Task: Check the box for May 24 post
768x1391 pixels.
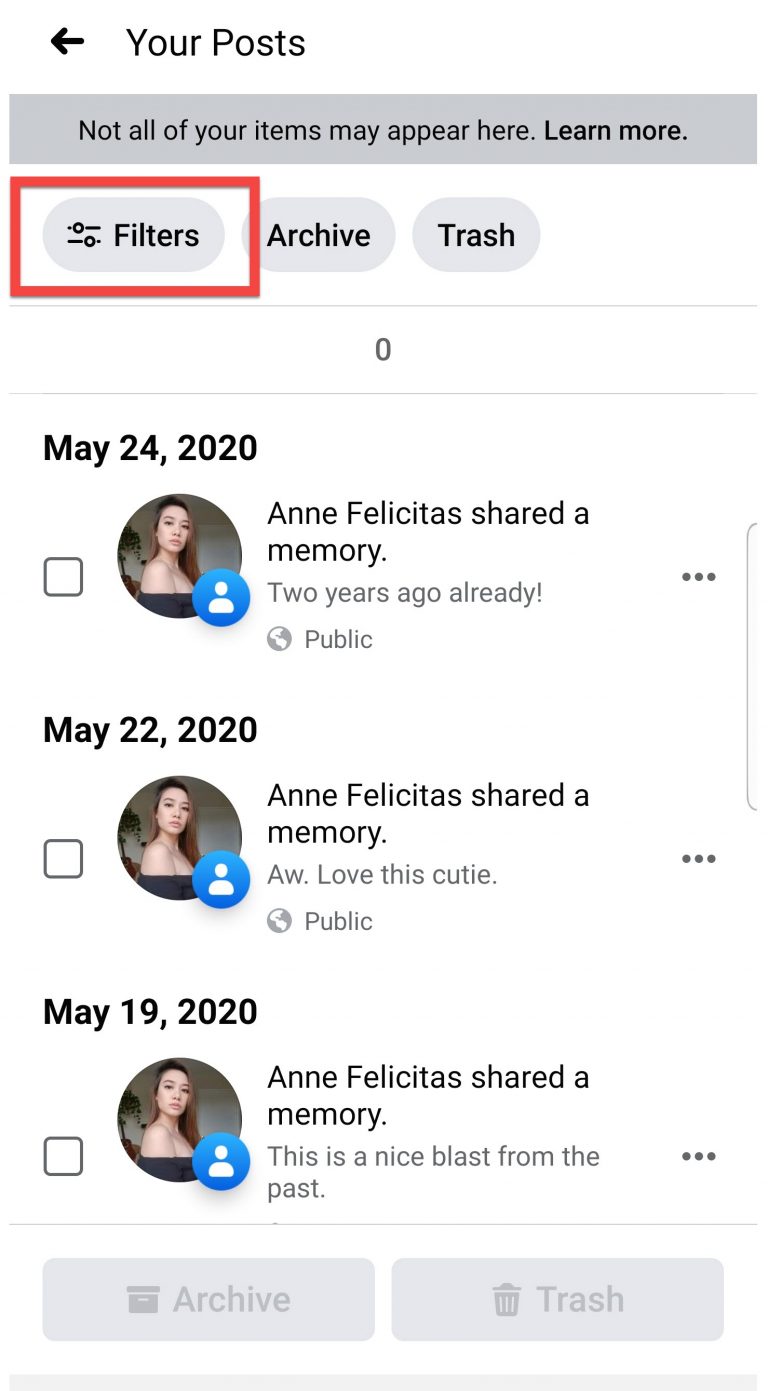Action: [x=63, y=577]
